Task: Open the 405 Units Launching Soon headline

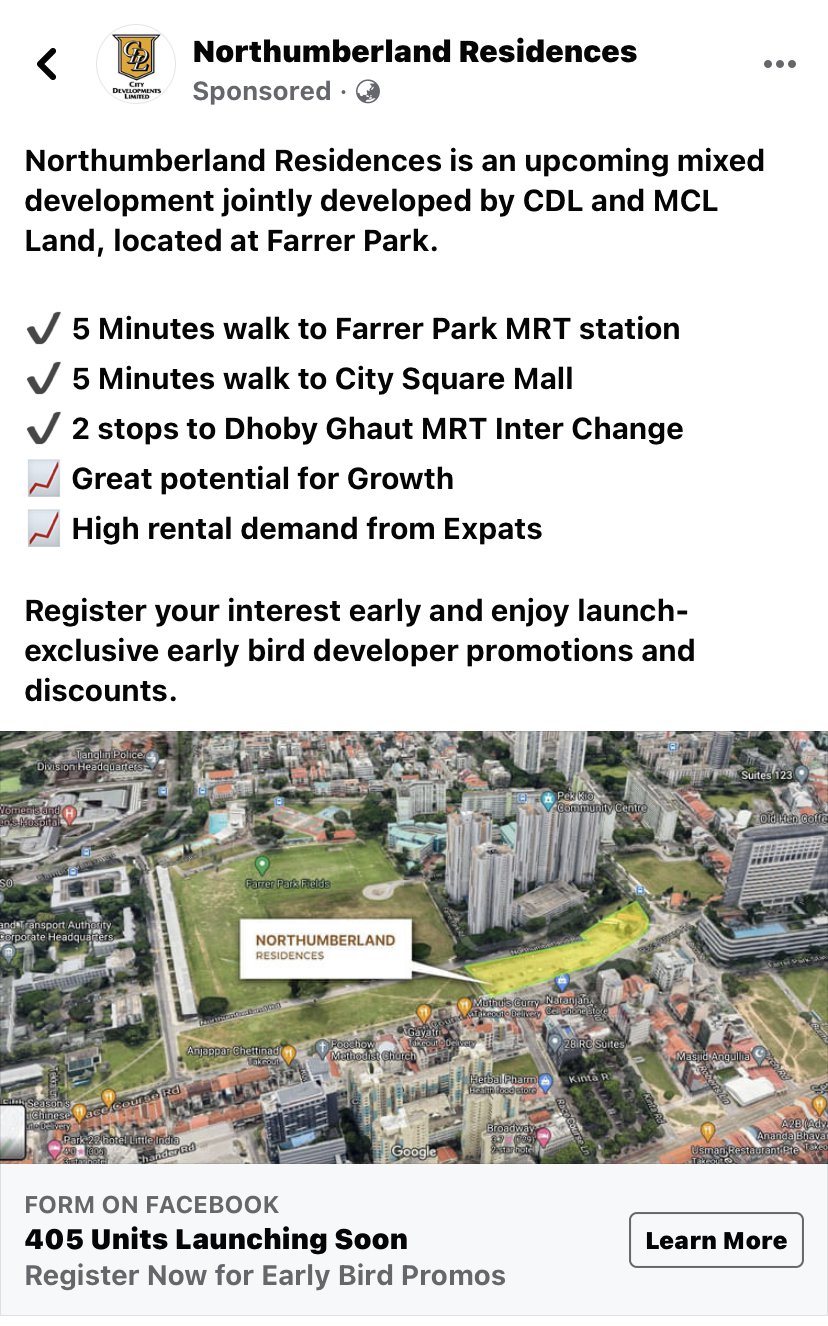Action: pyautogui.click(x=216, y=1239)
